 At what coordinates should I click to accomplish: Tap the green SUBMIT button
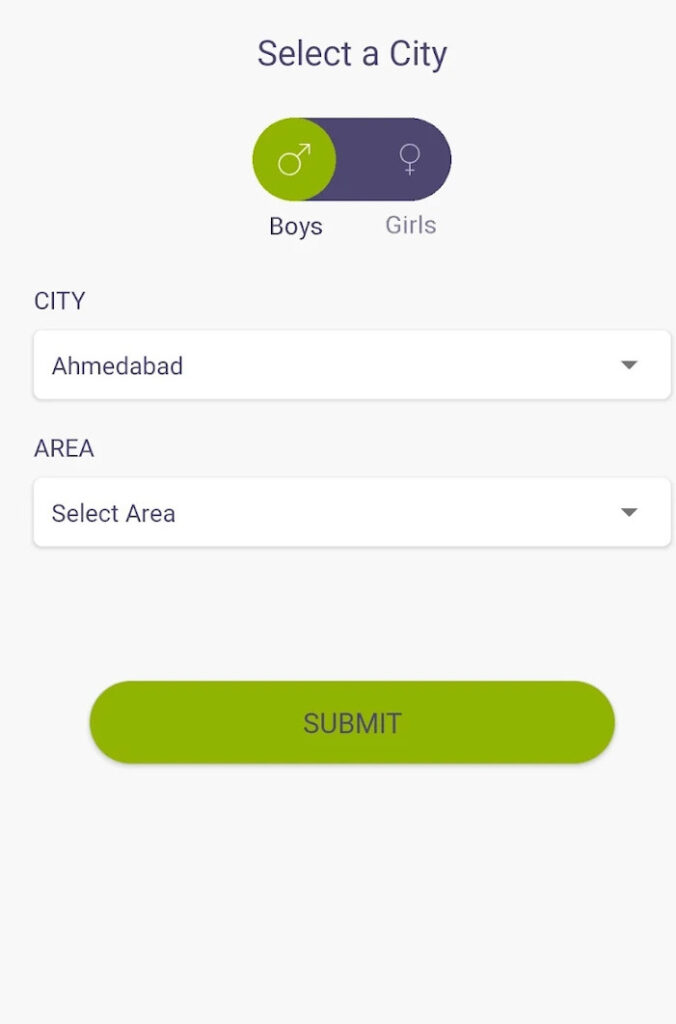coord(352,722)
